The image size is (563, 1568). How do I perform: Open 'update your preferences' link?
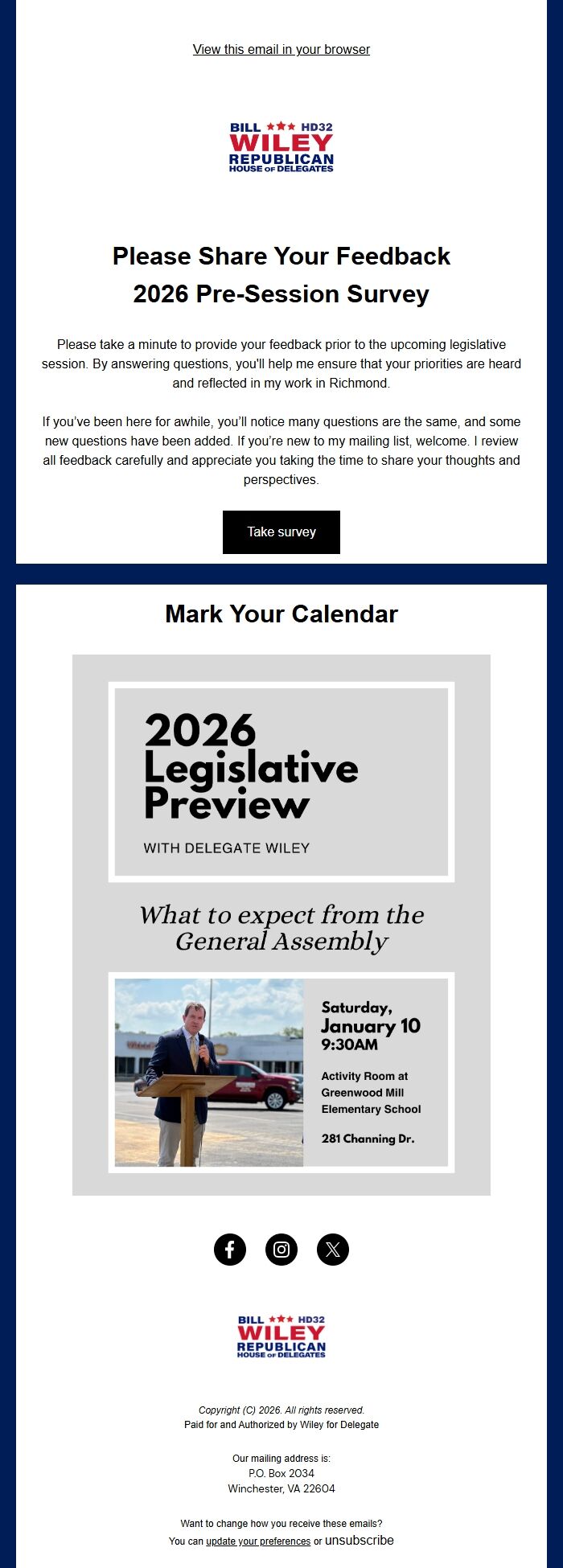pos(258,1541)
